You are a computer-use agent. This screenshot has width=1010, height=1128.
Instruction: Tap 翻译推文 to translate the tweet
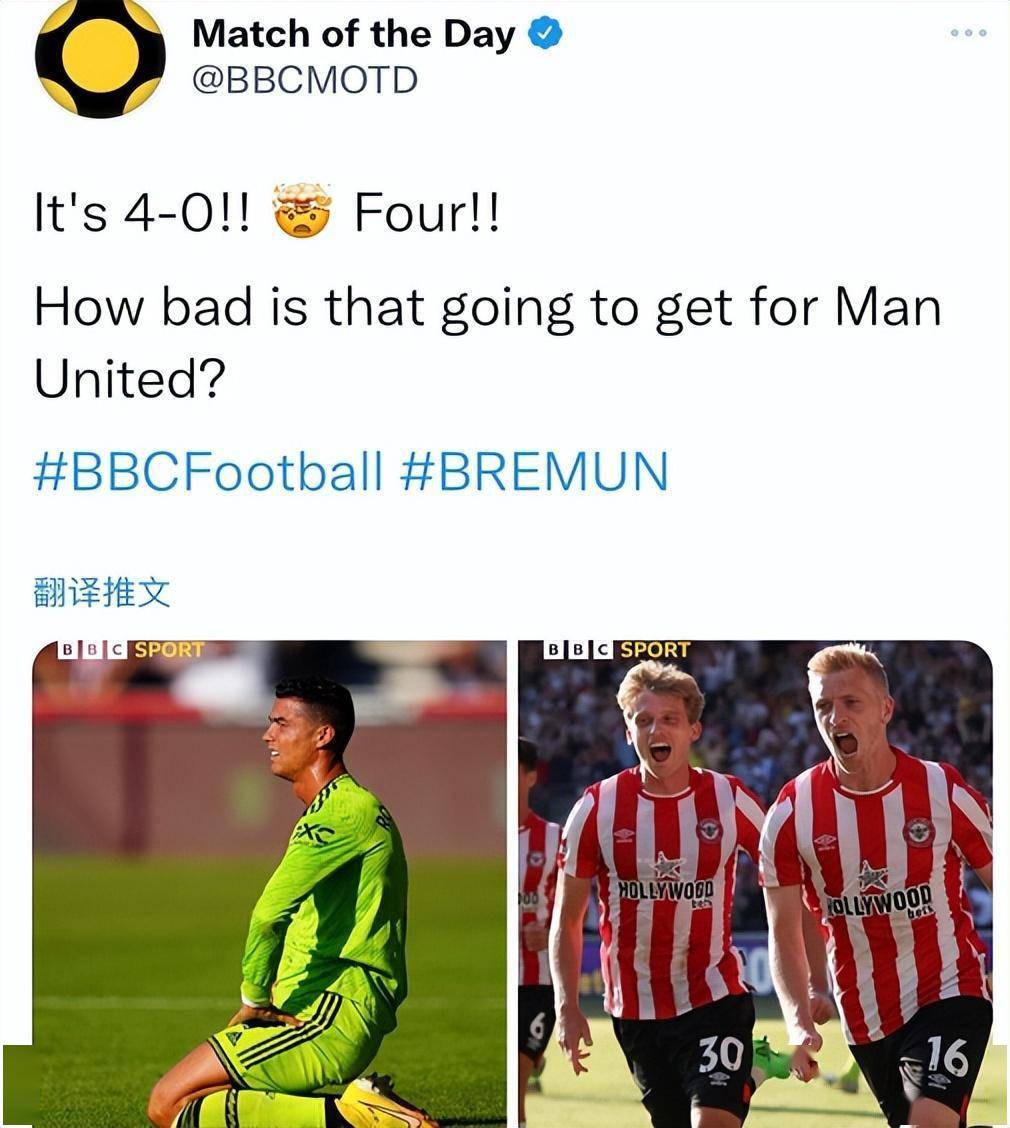(102, 593)
